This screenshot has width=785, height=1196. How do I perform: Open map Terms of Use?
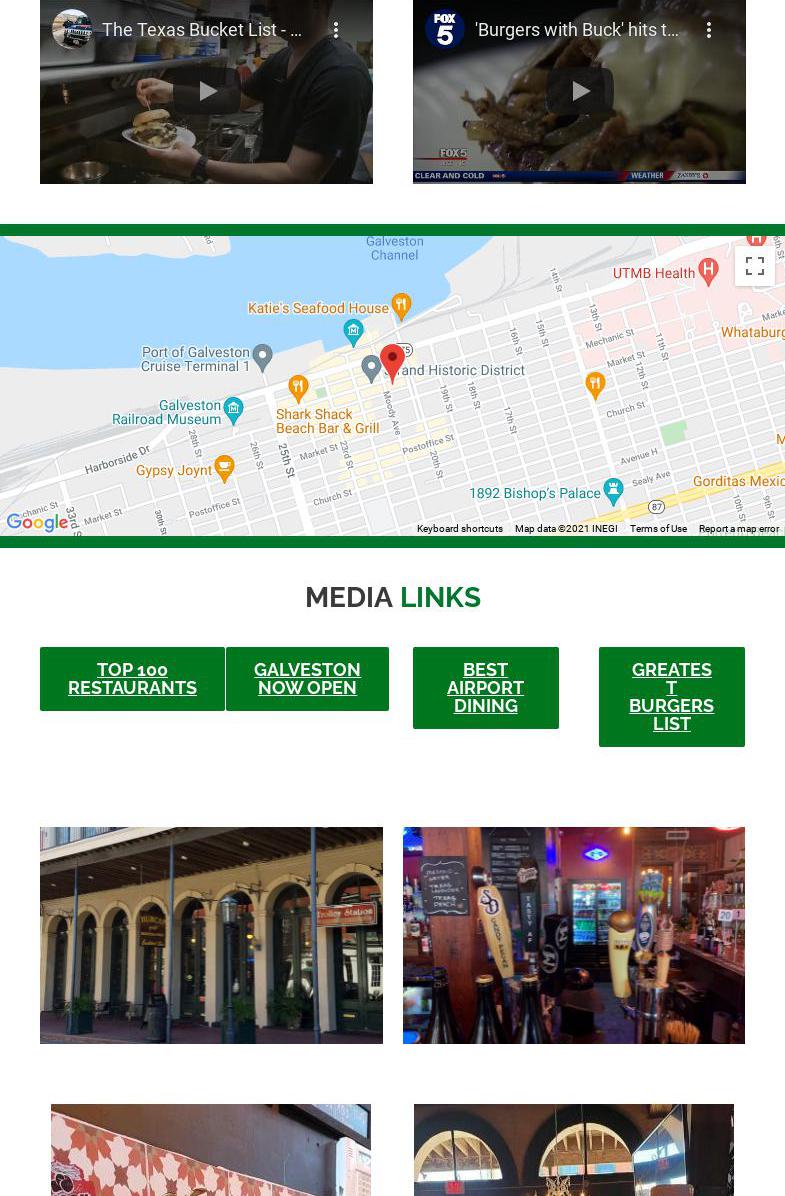point(658,529)
